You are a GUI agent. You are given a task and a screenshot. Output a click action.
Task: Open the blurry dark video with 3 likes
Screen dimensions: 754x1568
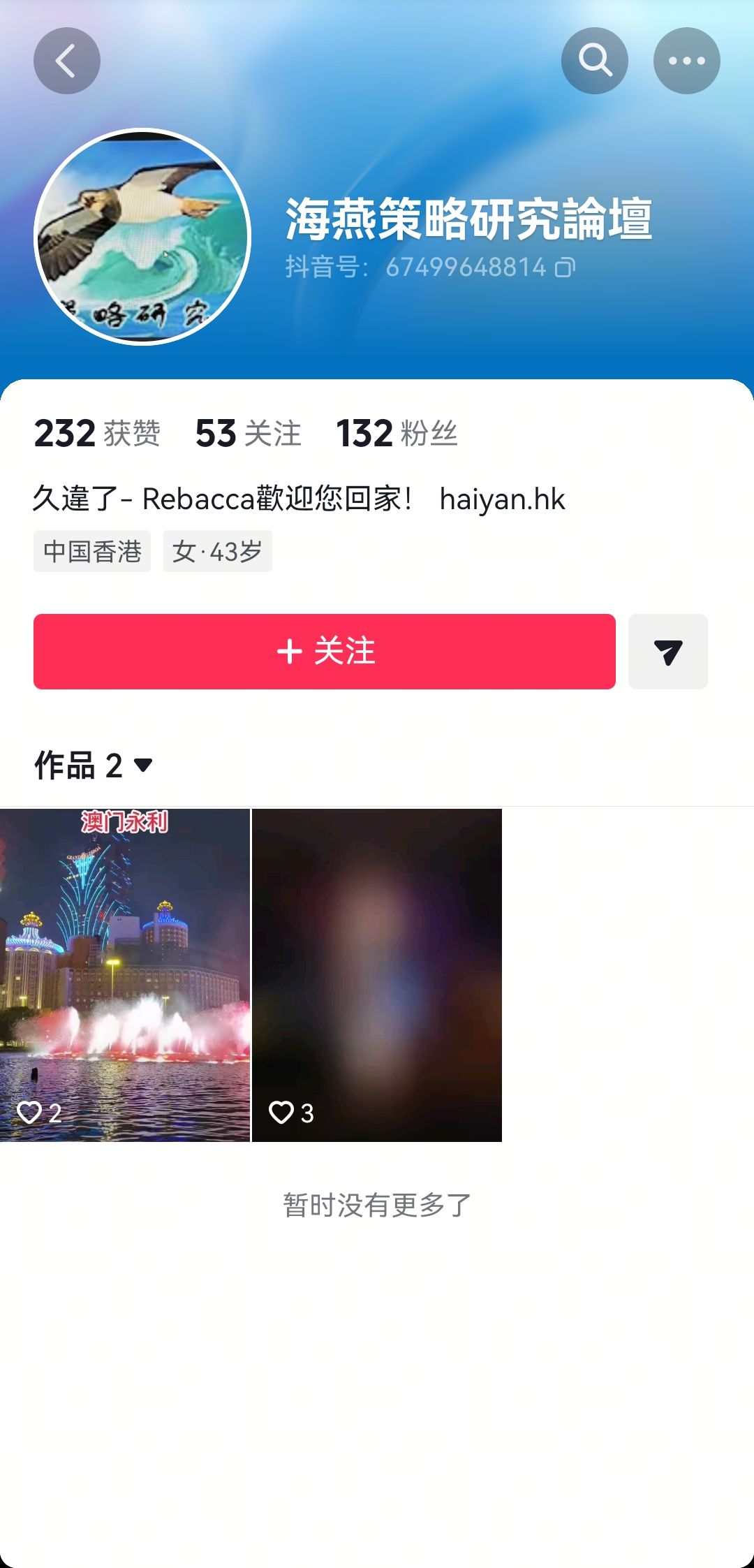pos(376,975)
